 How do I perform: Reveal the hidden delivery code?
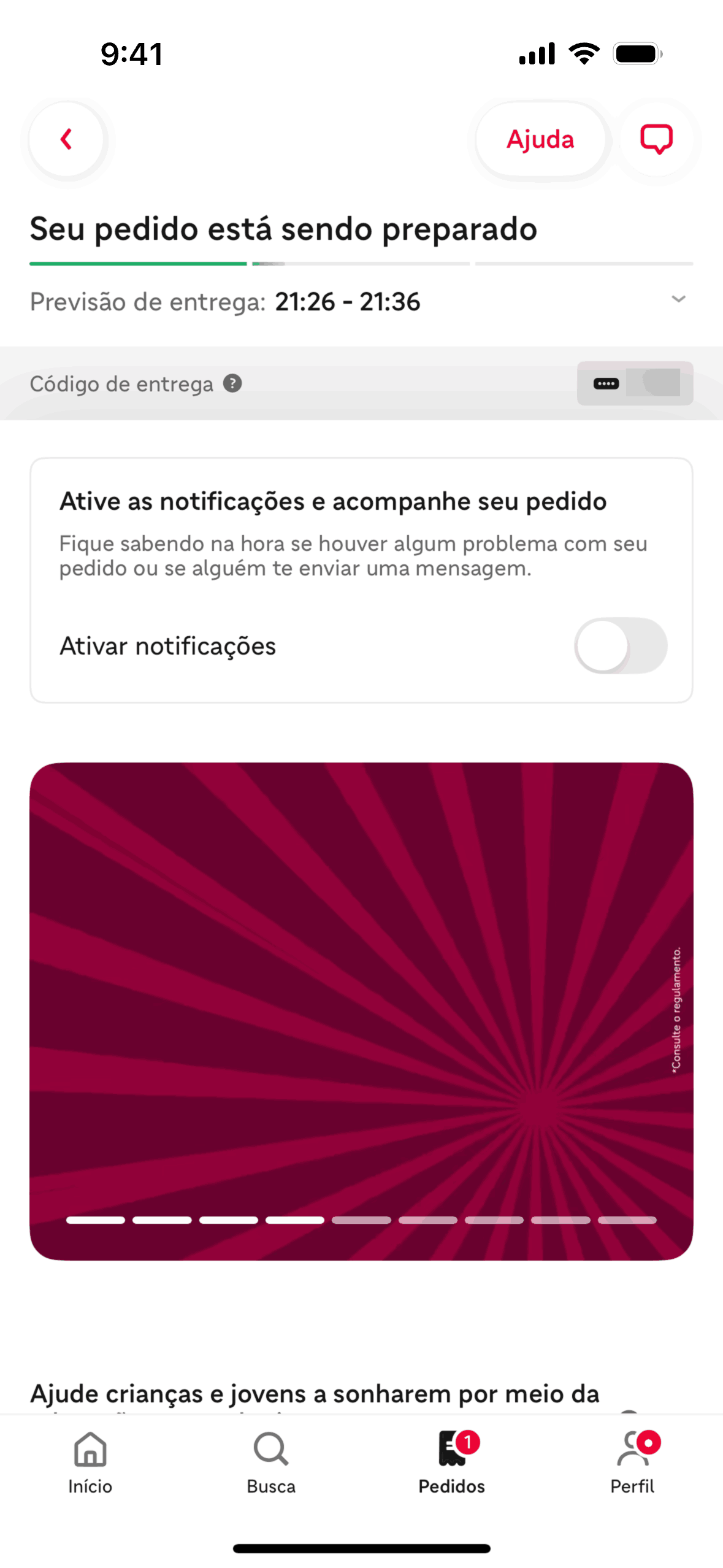[634, 383]
